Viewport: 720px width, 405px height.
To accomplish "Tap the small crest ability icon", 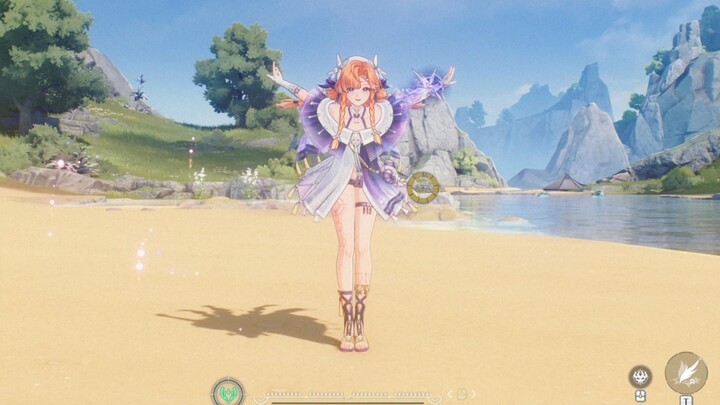I will [640, 377].
